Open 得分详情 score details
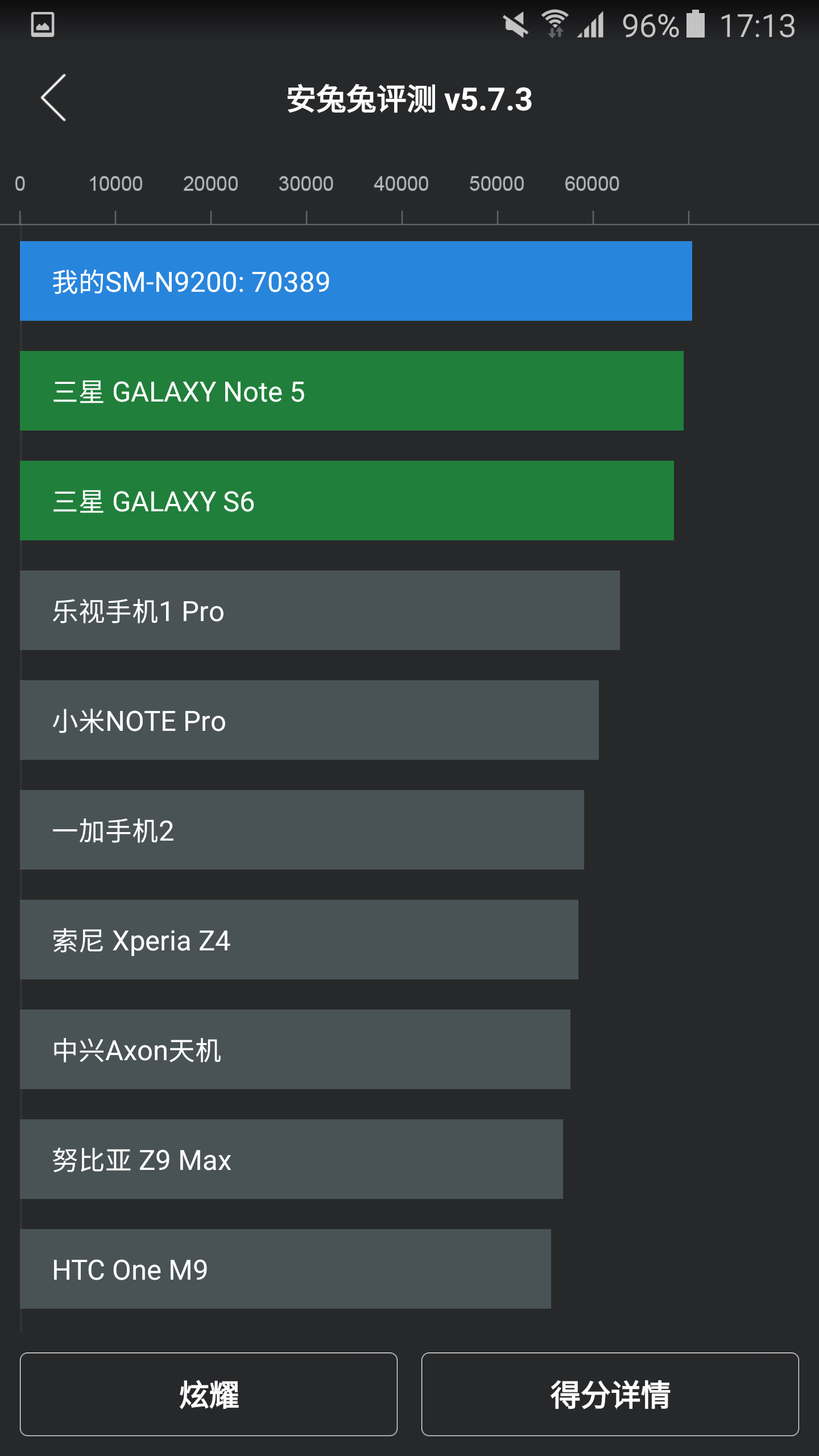 coord(610,1394)
